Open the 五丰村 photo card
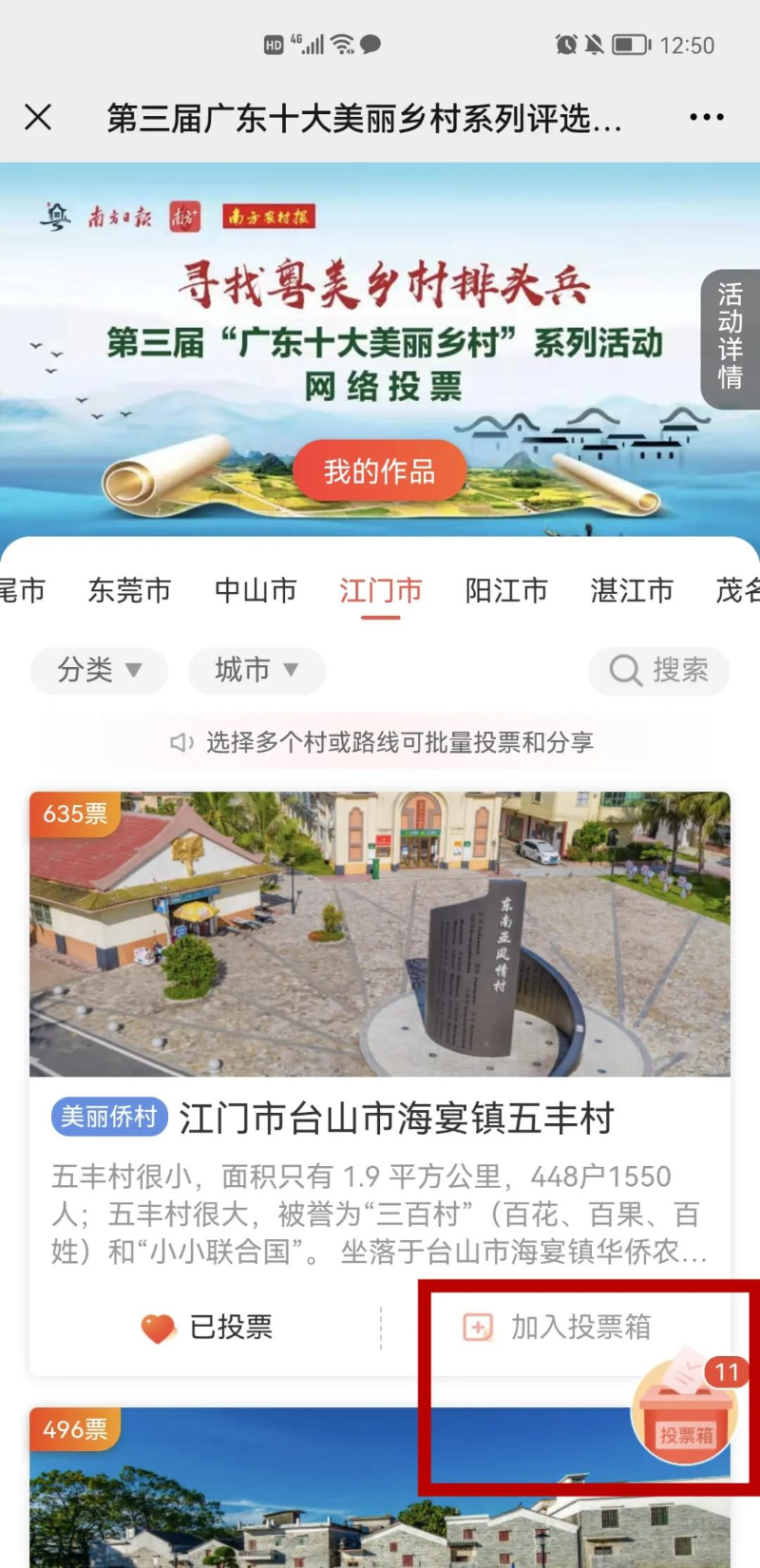Screen dimensions: 760x1568 coord(379,934)
